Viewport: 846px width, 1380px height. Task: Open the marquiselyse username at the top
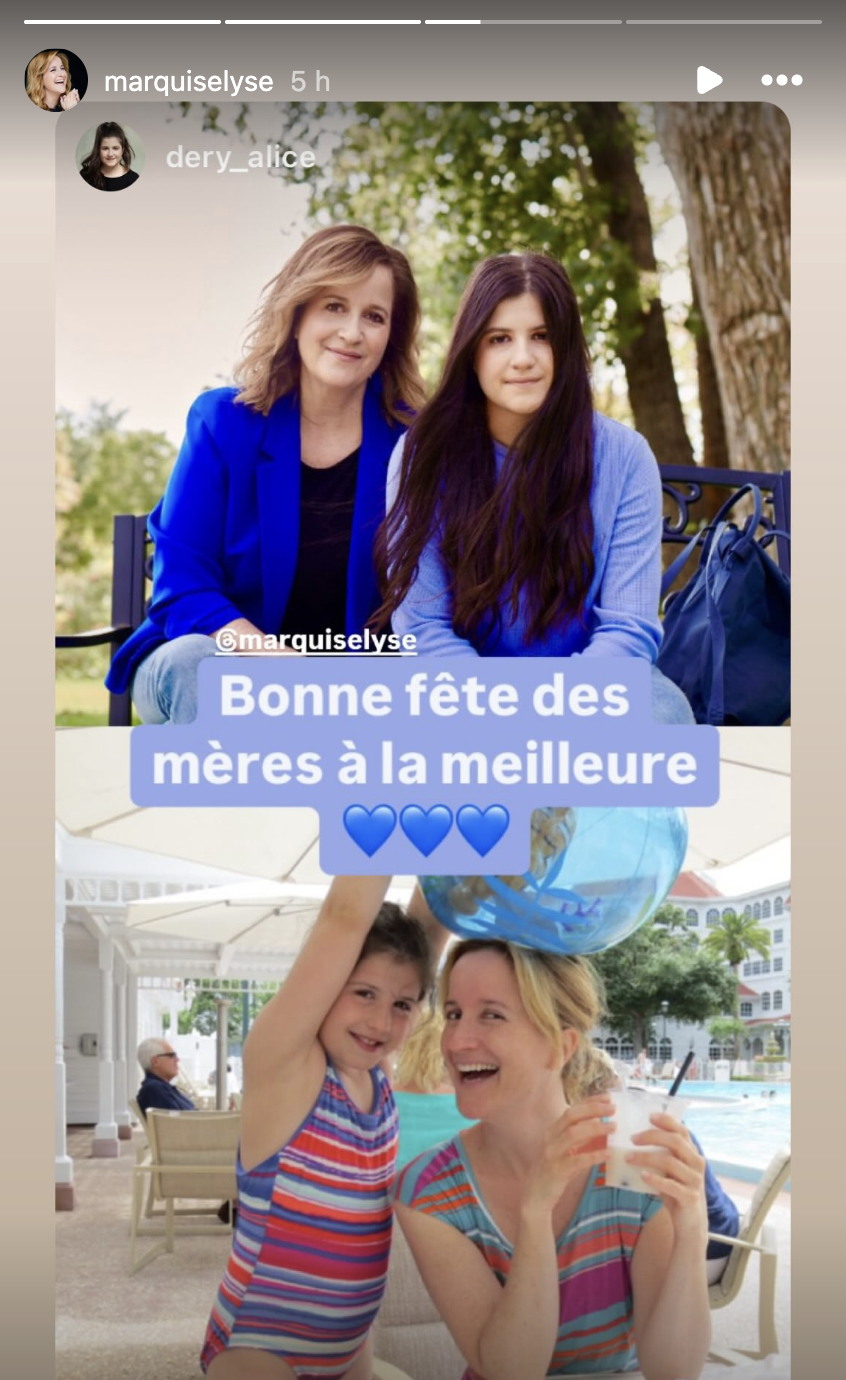tap(188, 82)
